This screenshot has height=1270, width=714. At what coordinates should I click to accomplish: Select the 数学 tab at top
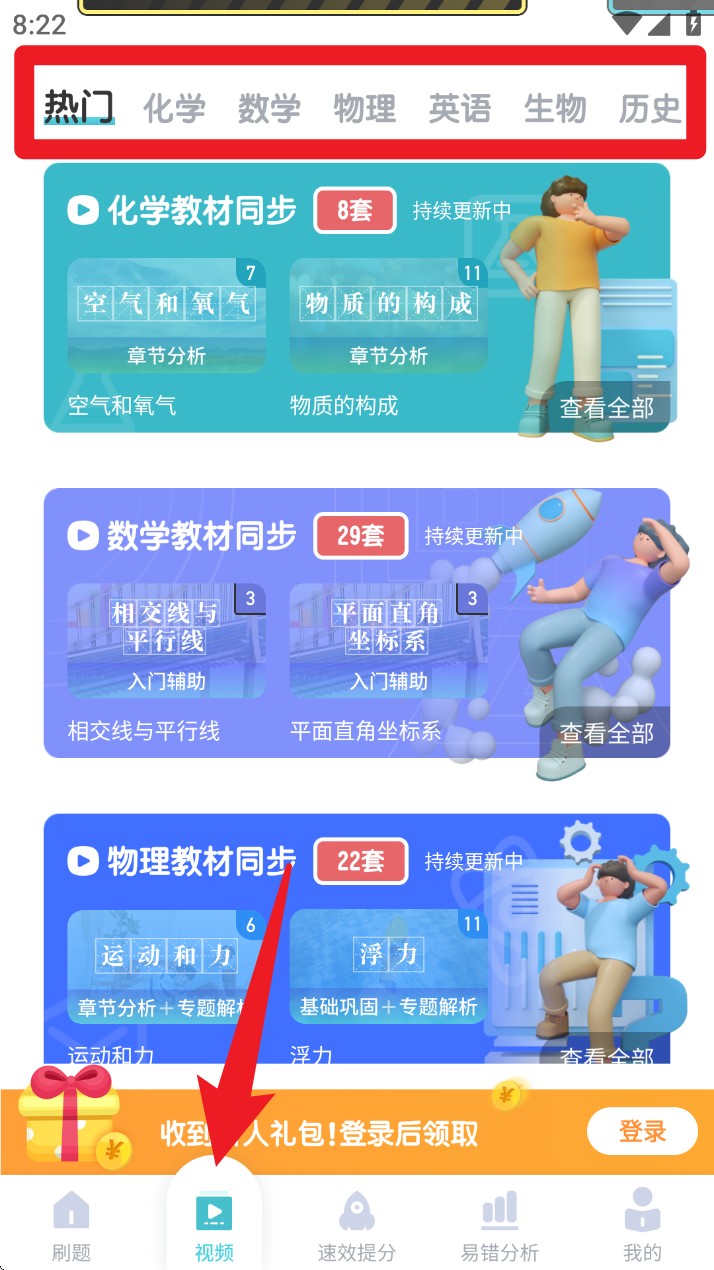pos(269,108)
